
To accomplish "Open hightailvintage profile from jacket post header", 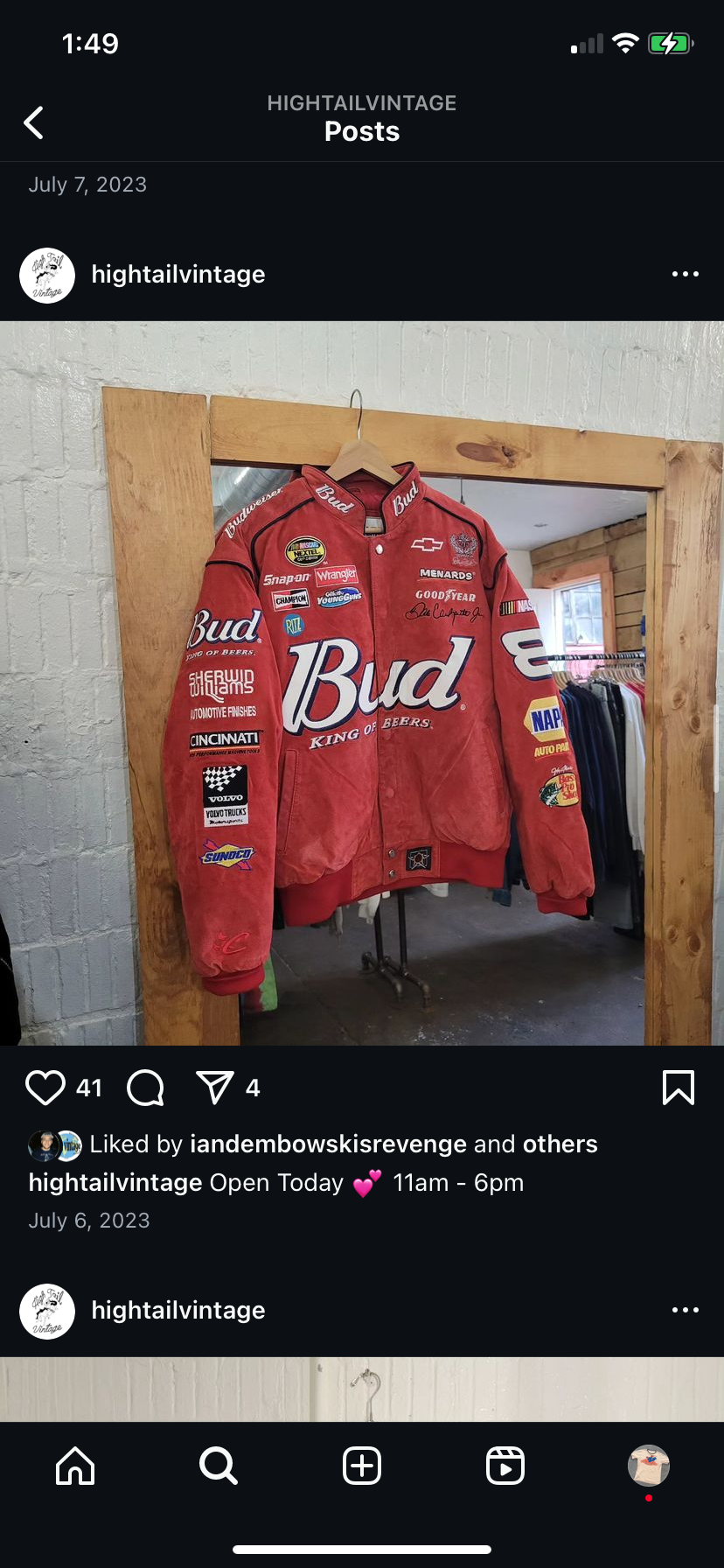I will pos(178,275).
